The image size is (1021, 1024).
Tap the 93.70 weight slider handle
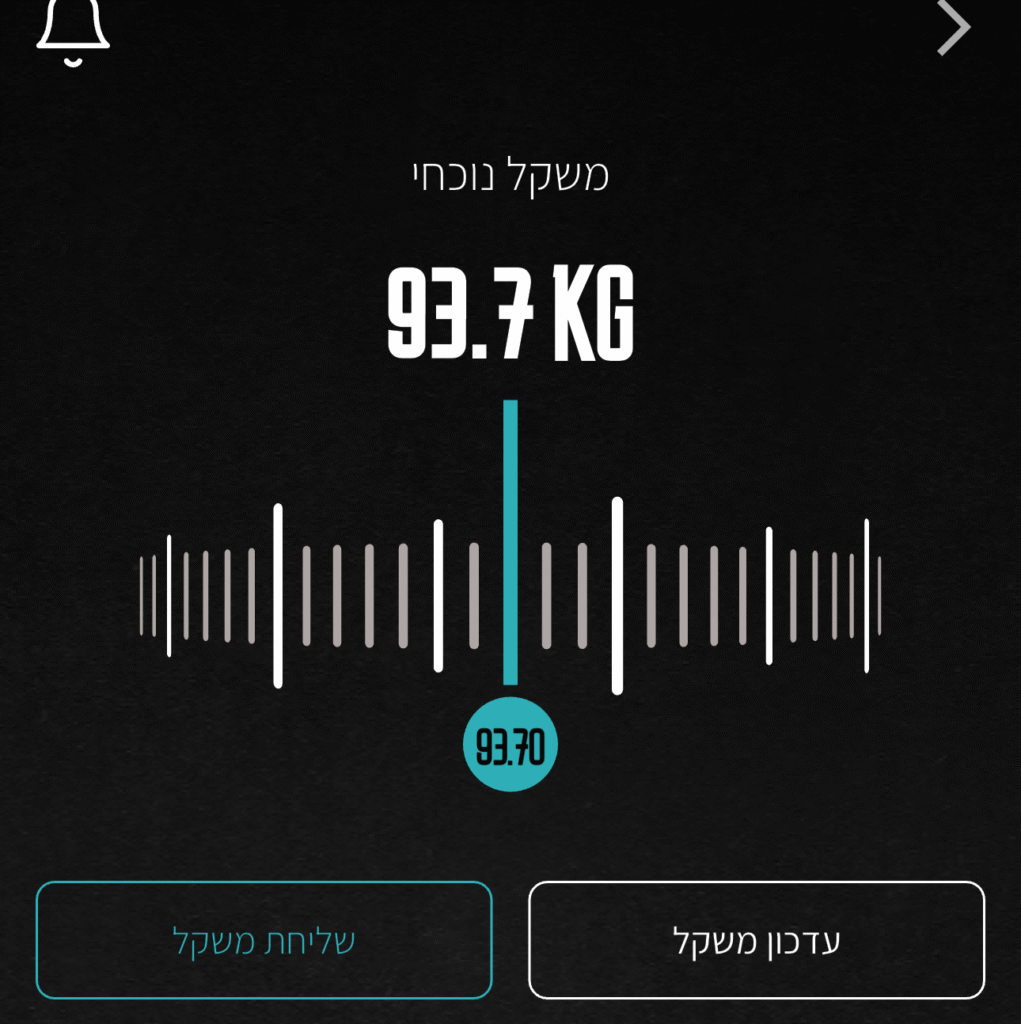(x=510, y=745)
